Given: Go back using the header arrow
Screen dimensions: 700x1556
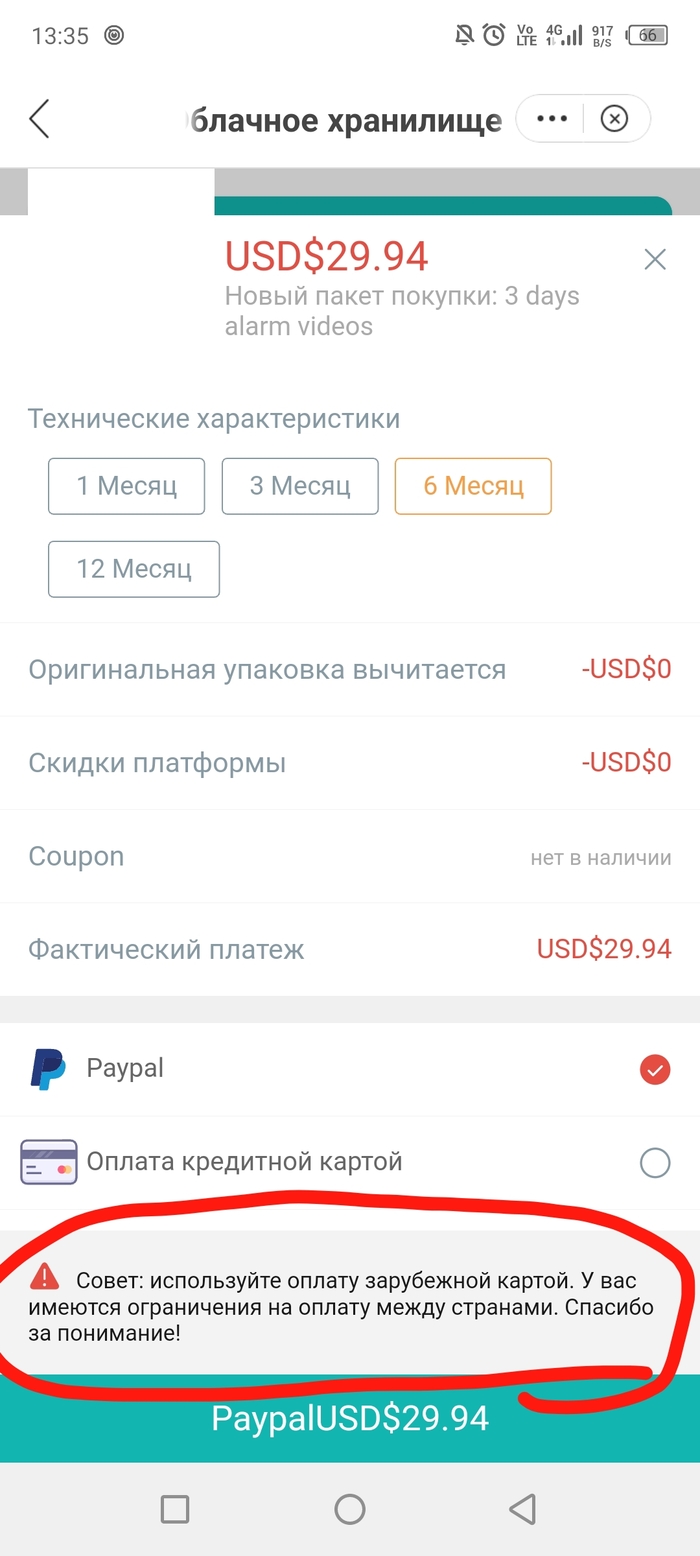Looking at the screenshot, I should pyautogui.click(x=39, y=119).
